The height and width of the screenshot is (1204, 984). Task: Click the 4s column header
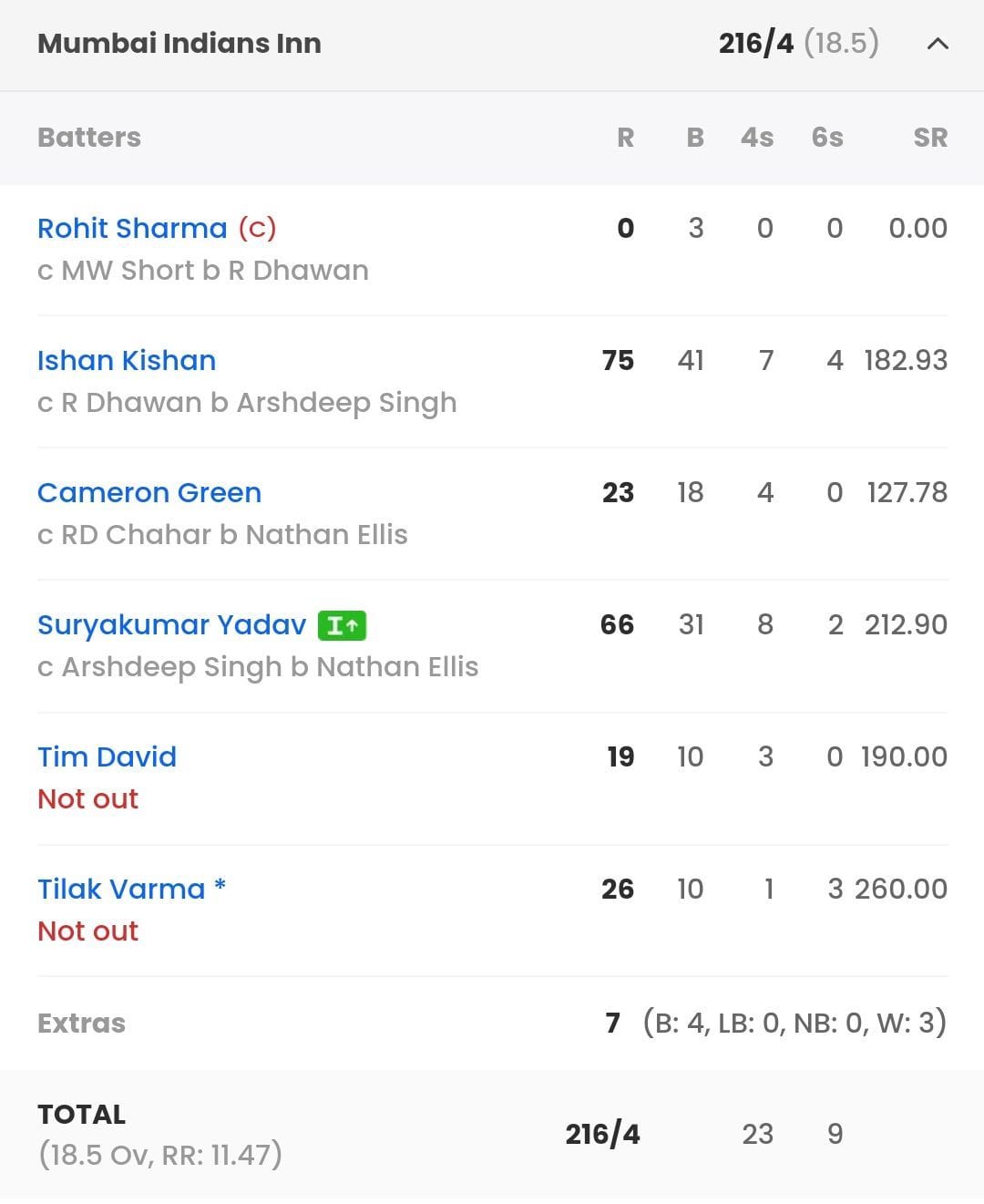[x=756, y=138]
